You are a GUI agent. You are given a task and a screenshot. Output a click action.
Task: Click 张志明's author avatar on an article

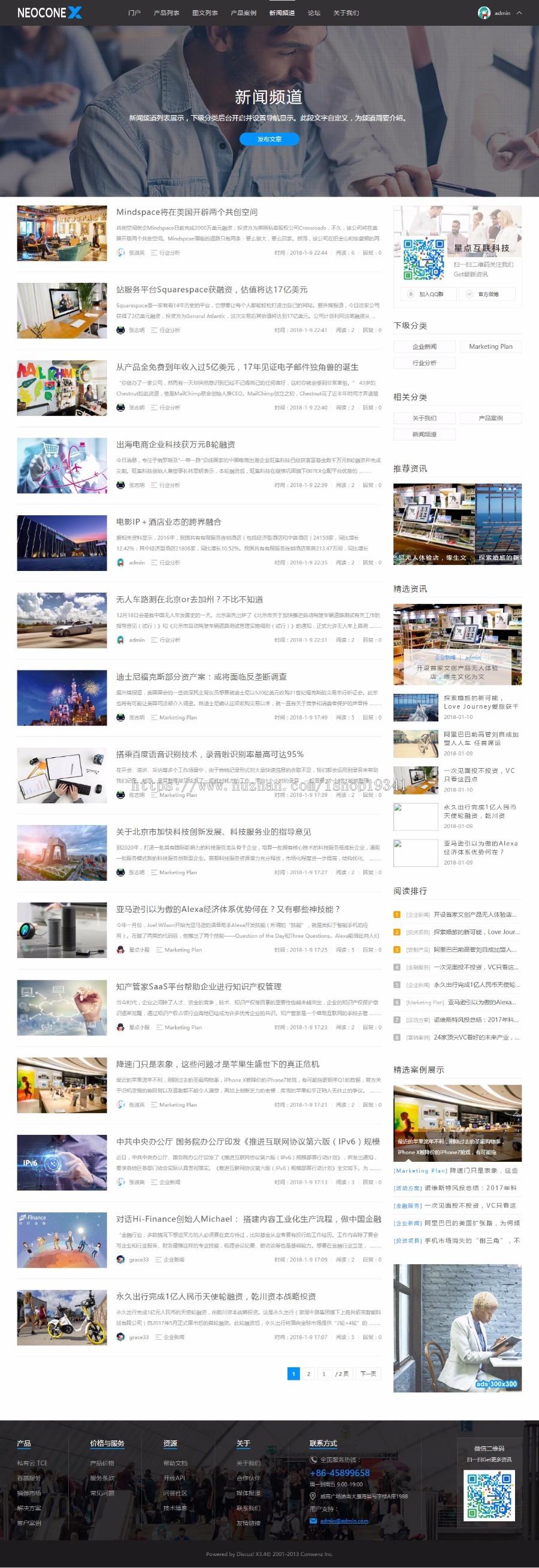(x=120, y=330)
